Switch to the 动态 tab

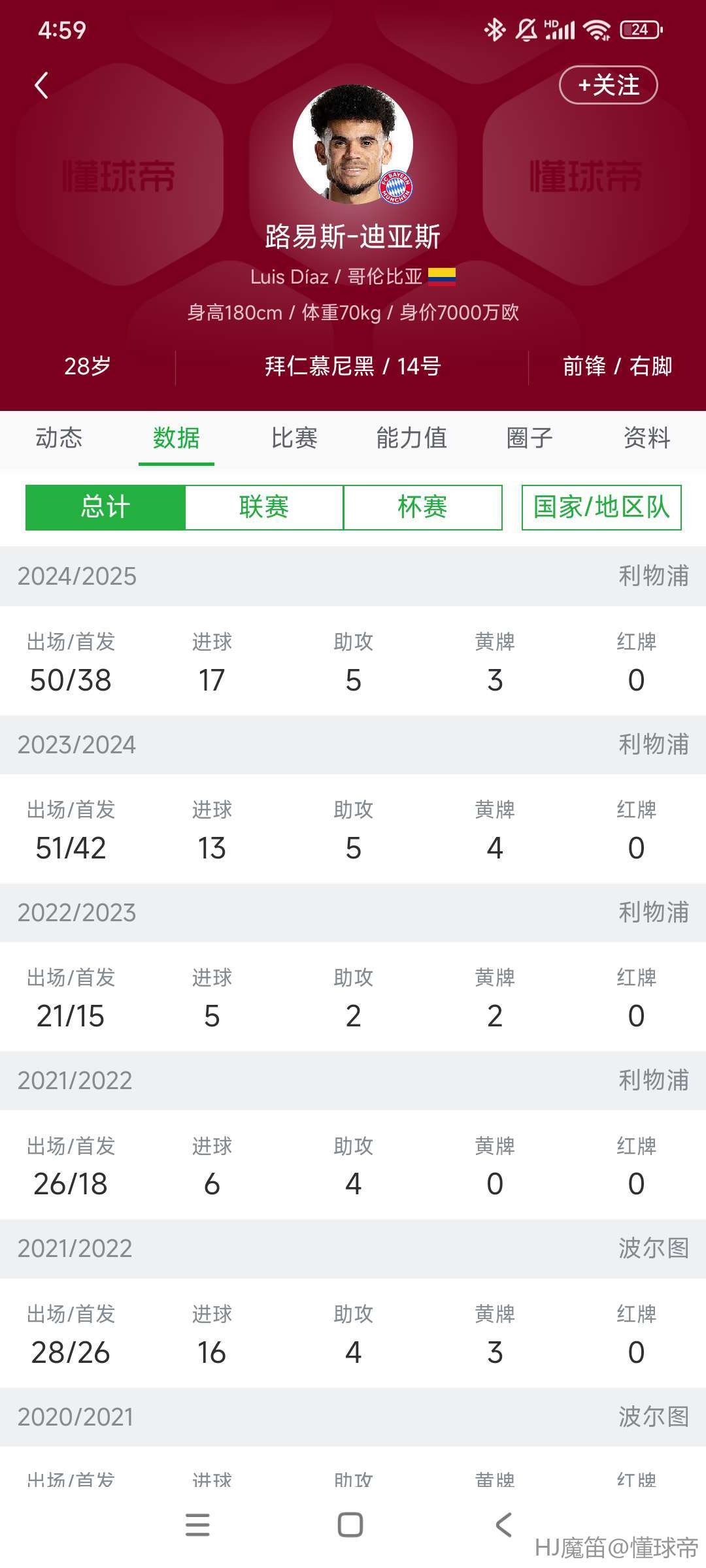pos(59,438)
